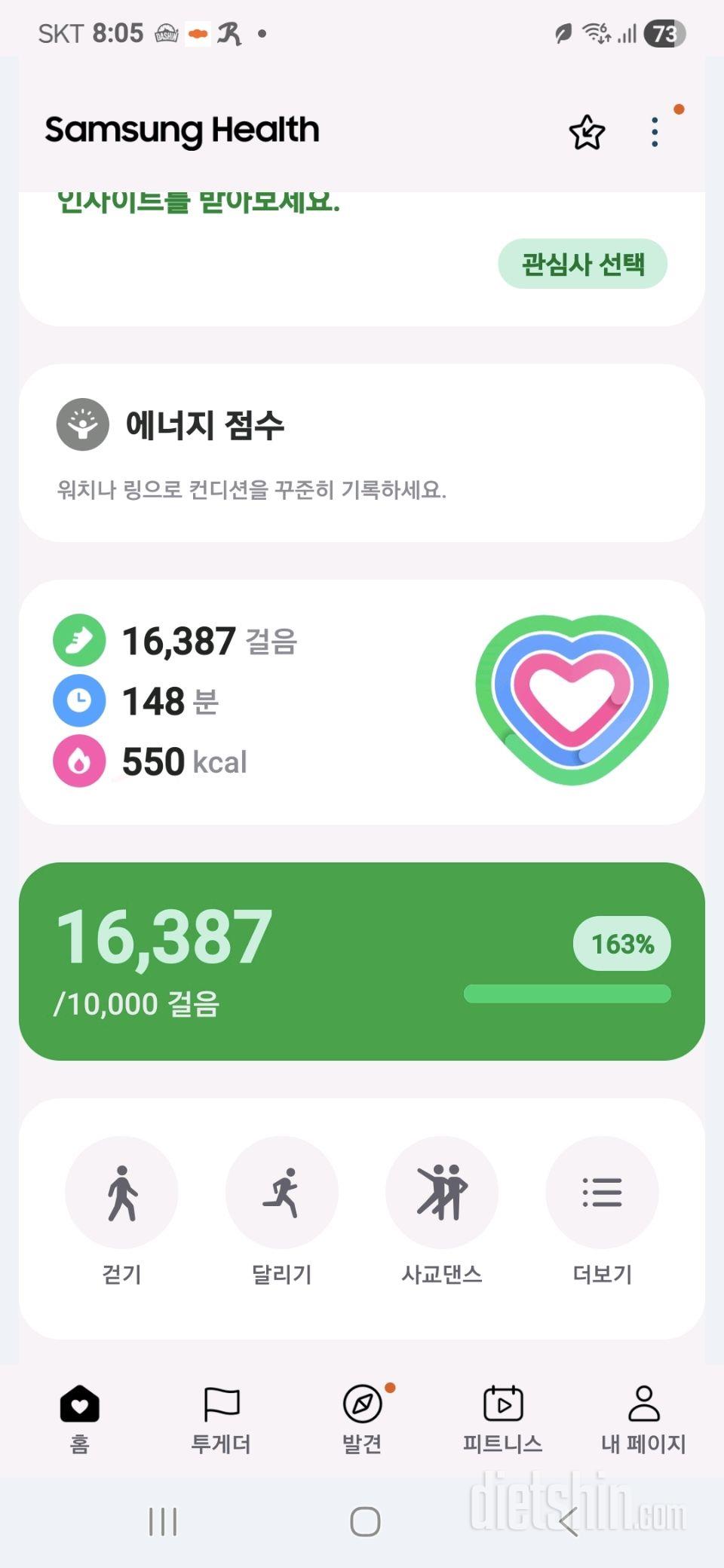Tap the blue clock activity minutes icon
724x1568 pixels.
tap(79, 700)
